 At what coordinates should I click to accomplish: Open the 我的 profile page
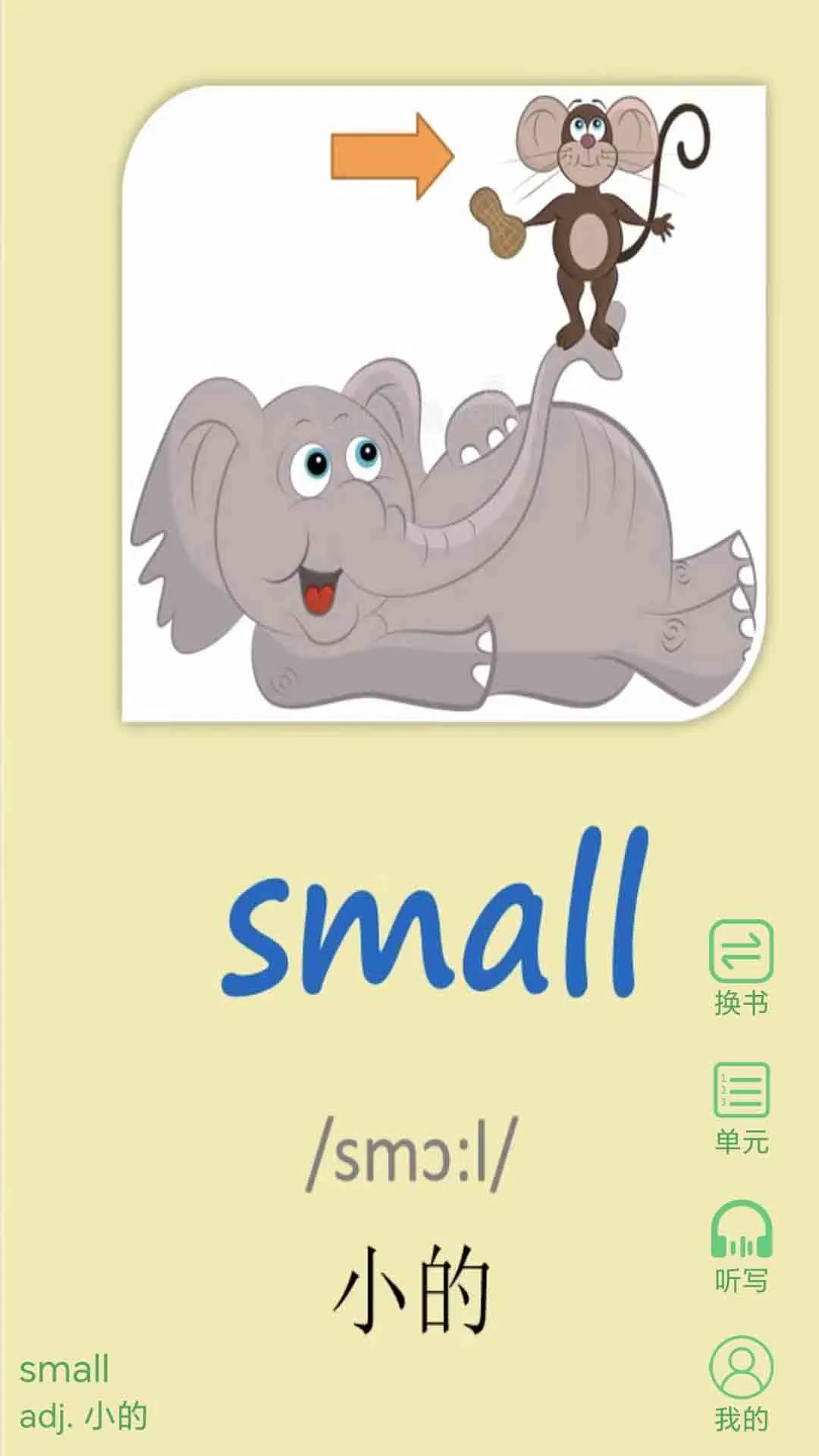click(x=741, y=1382)
